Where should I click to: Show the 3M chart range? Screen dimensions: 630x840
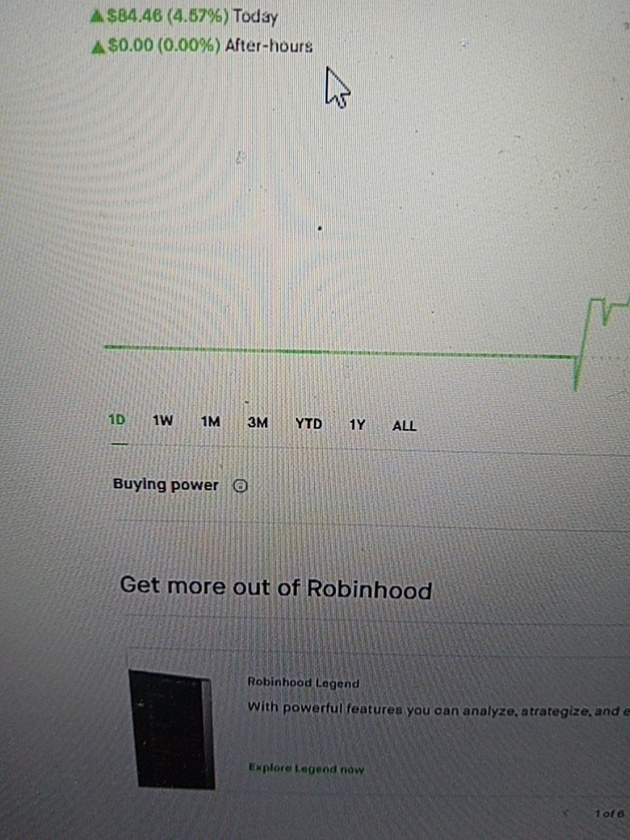(258, 423)
